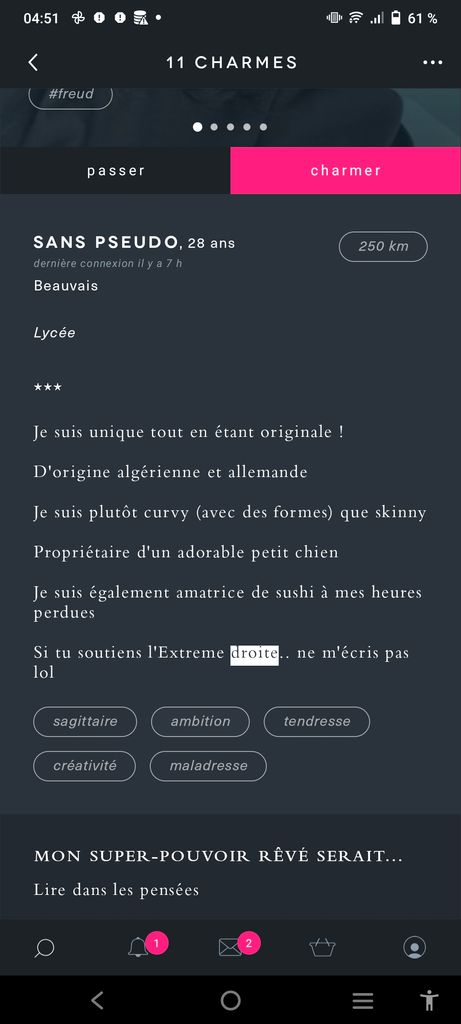This screenshot has width=461, height=1024.
Task: Open the messages envelope tab
Action: coord(230,948)
